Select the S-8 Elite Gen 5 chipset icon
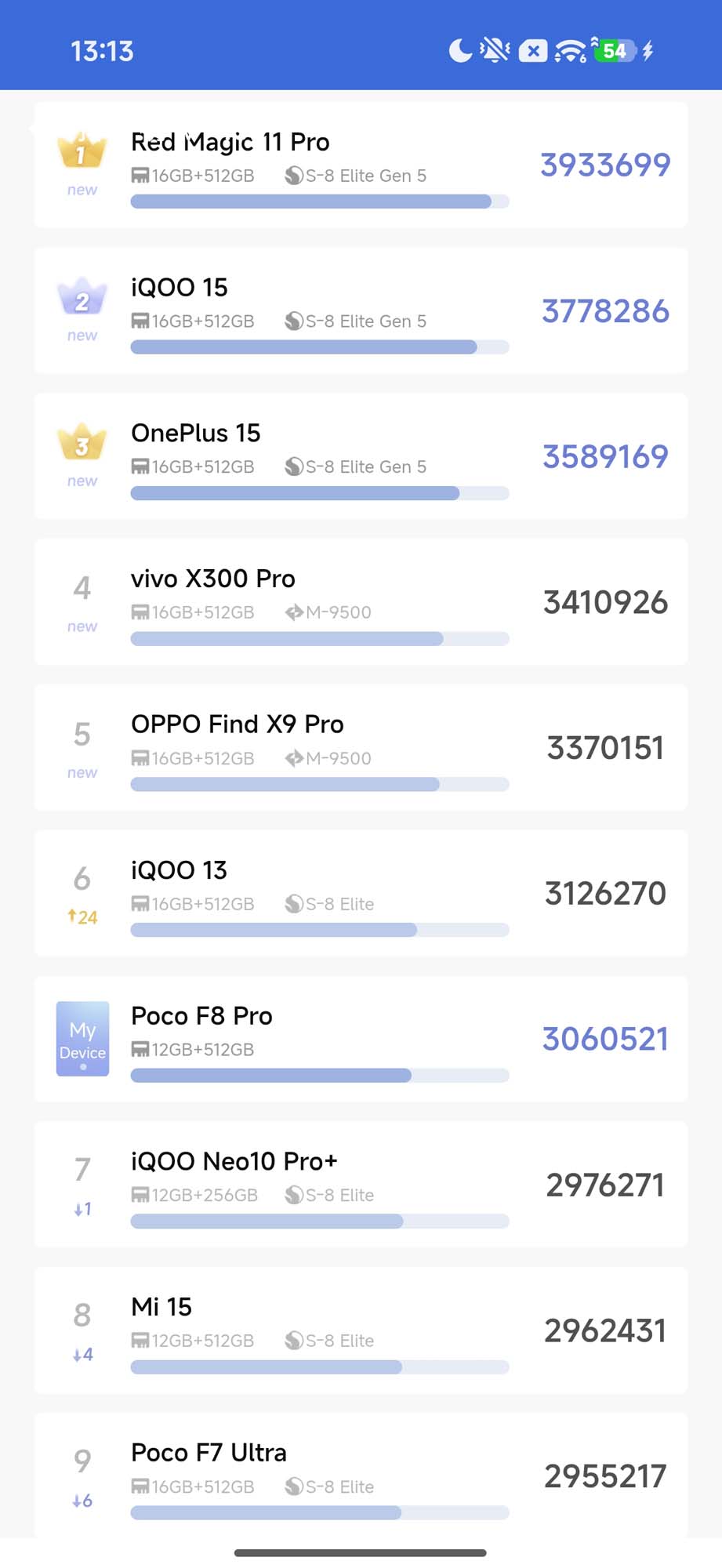Image resolution: width=722 pixels, height=1568 pixels. point(296,176)
